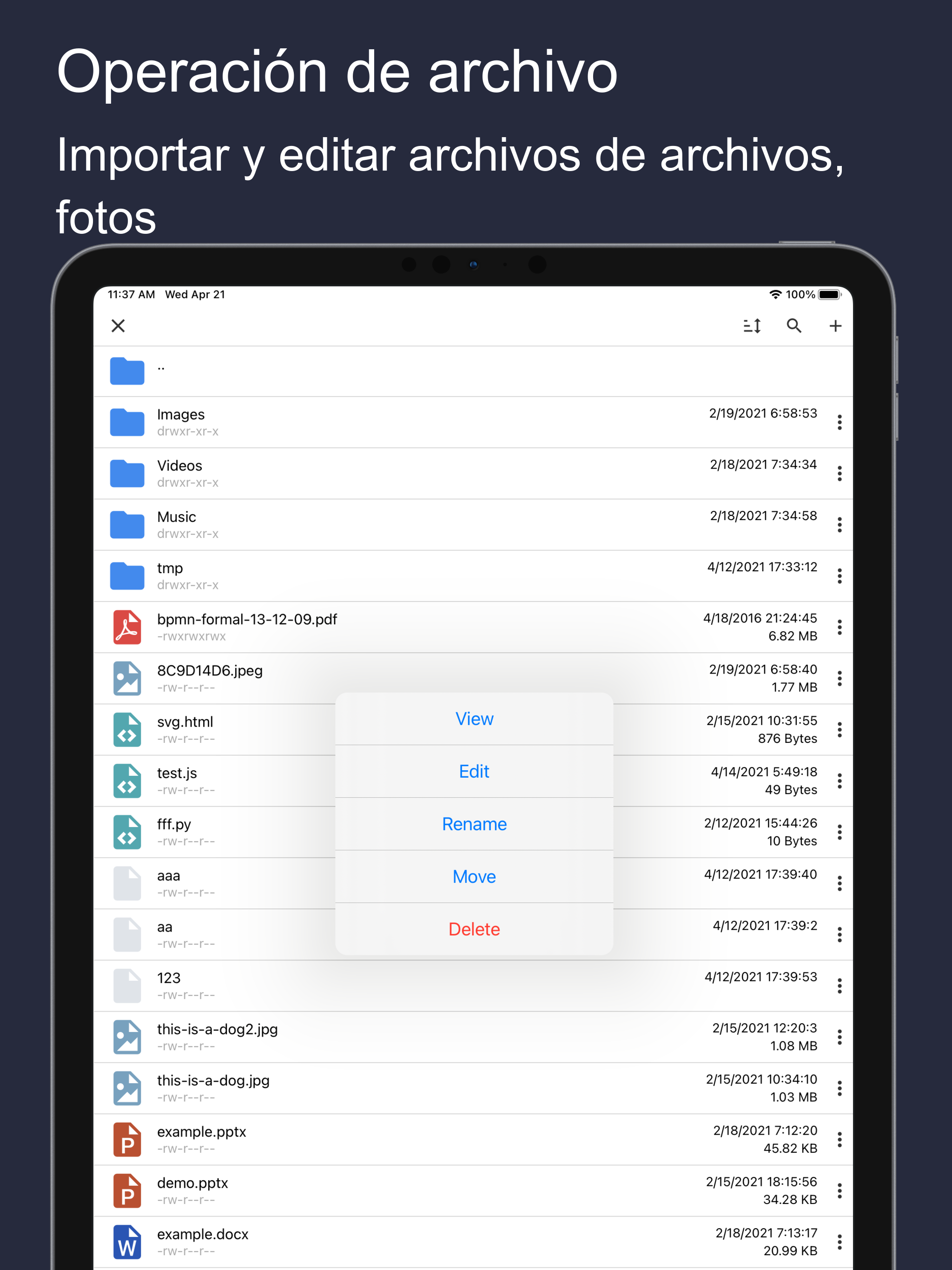
Task: Choose Move from the context menu
Action: click(474, 877)
